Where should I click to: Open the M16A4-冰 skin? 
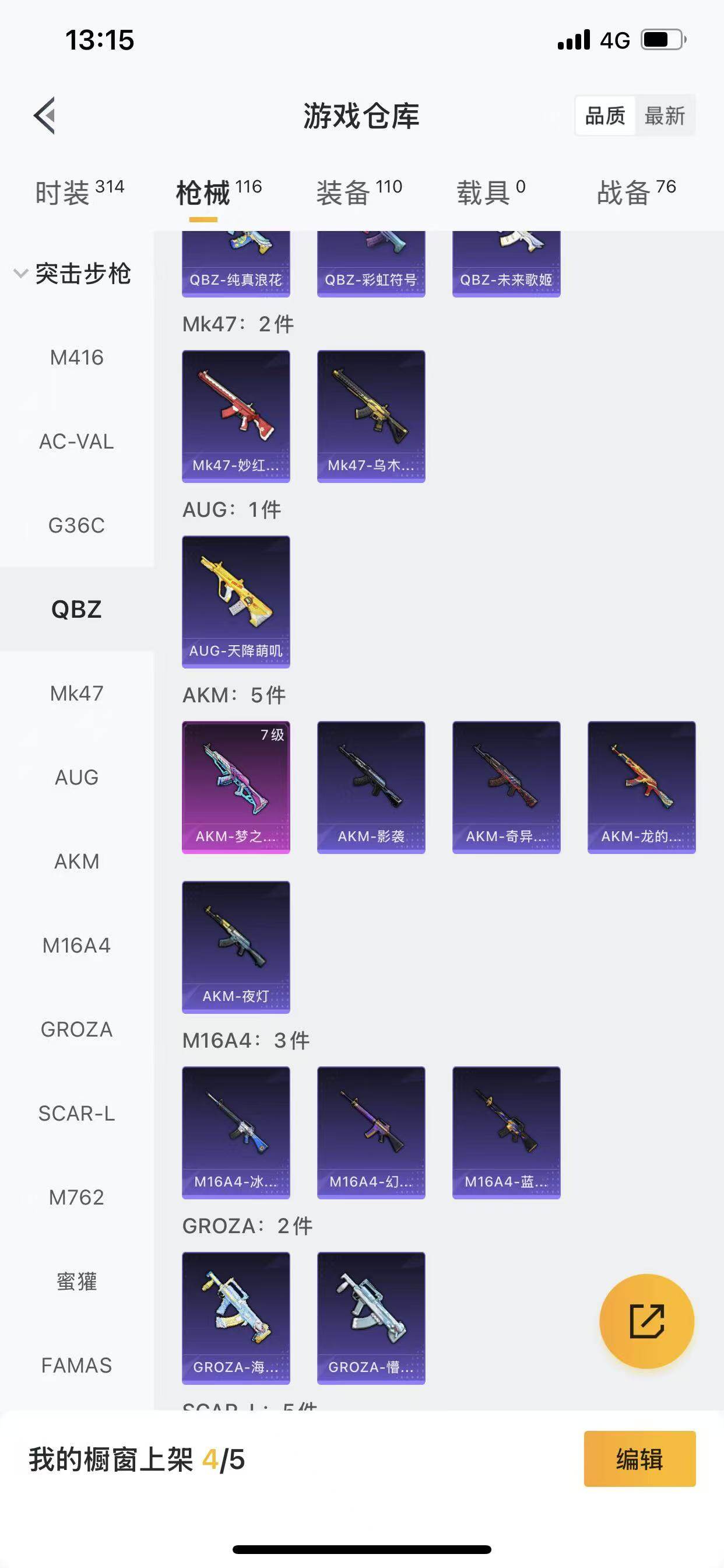tap(236, 1132)
